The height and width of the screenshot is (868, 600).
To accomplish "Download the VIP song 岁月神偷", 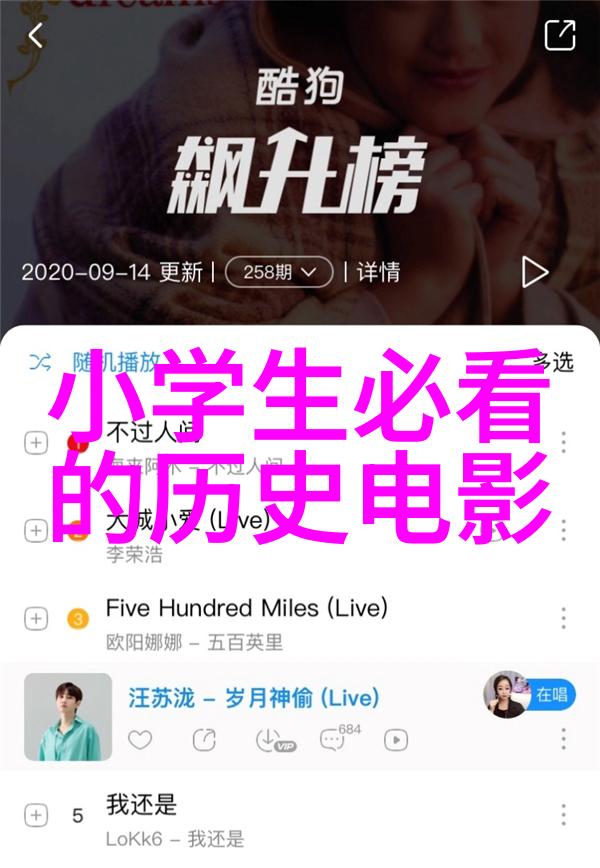I will point(269,740).
